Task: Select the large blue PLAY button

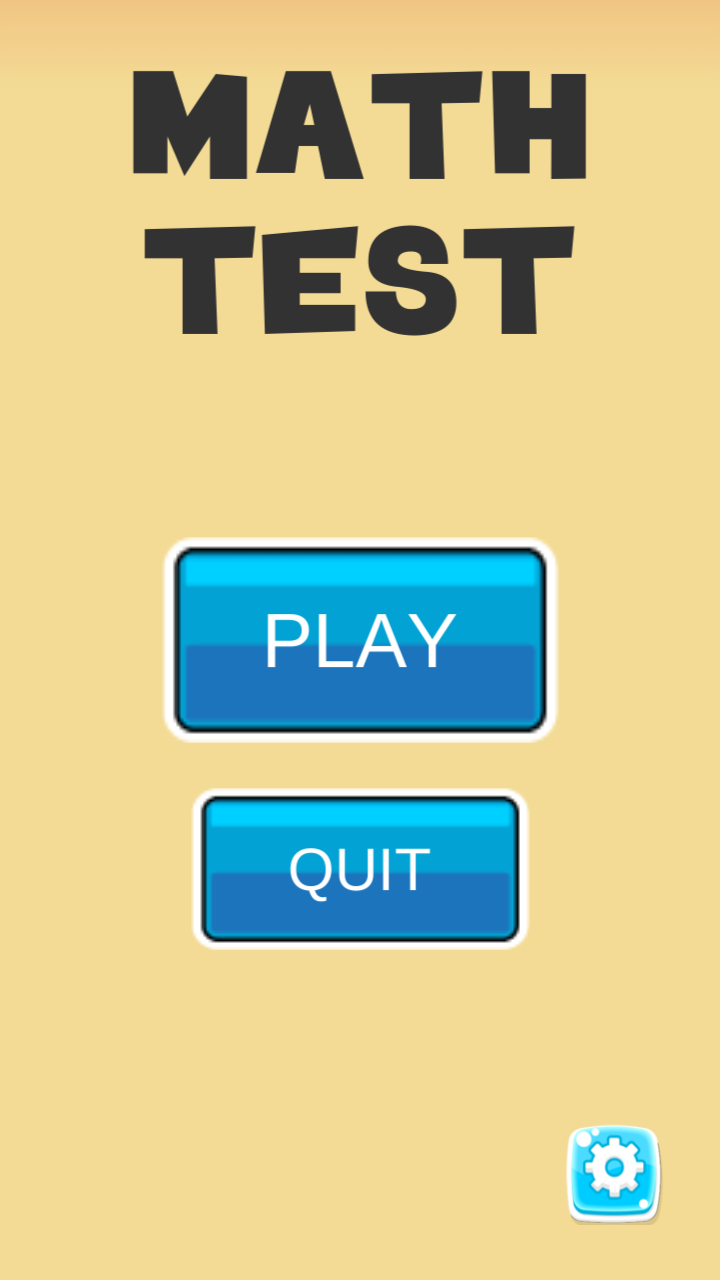Action: 359,640
